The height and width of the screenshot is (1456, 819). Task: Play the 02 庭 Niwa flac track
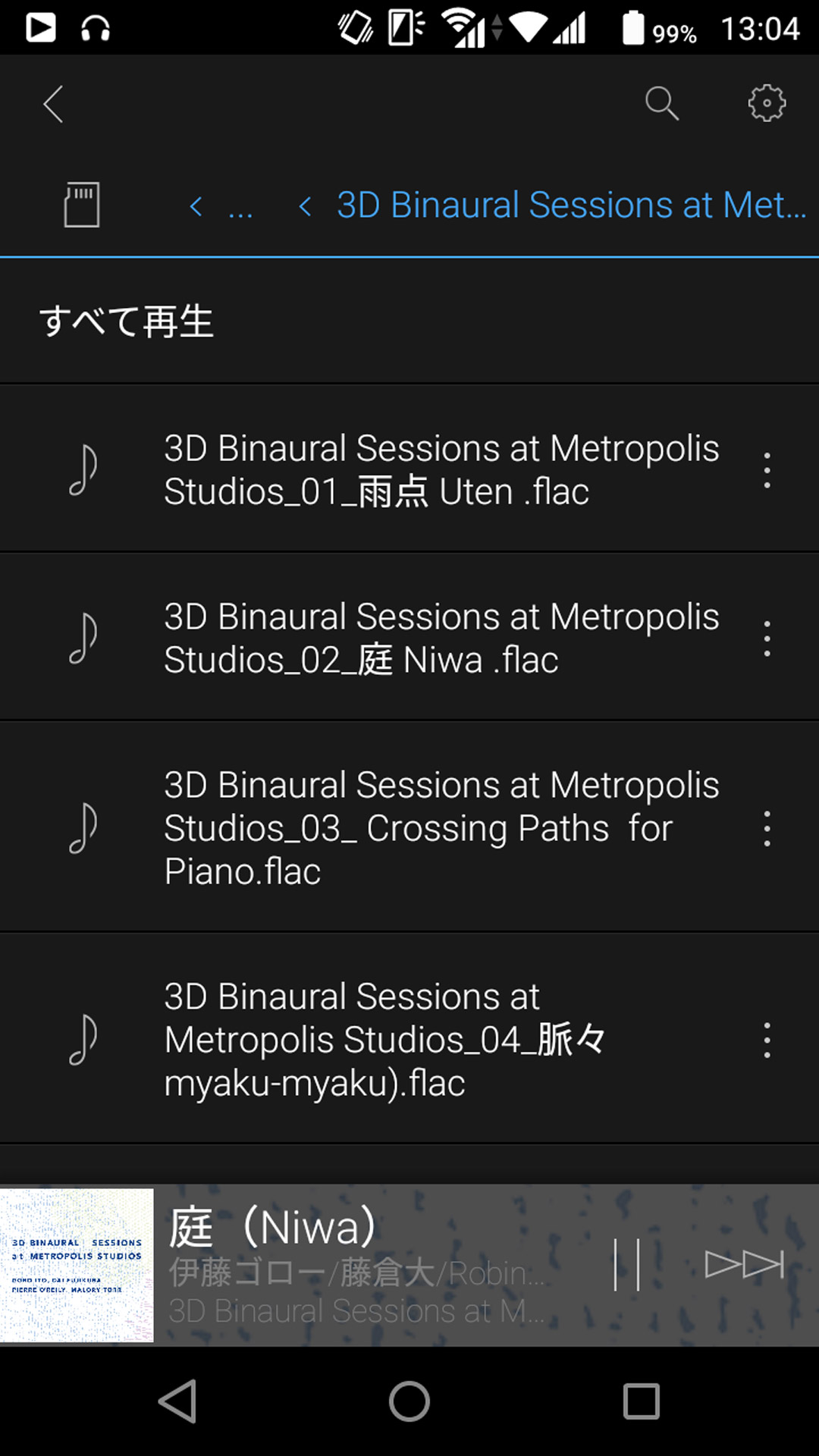(440, 638)
